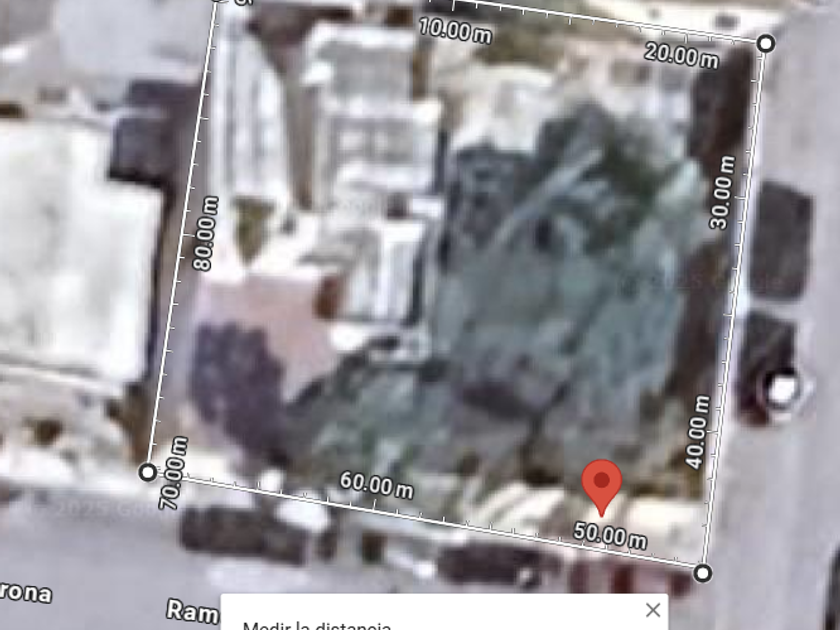840x630 pixels.
Task: Open the red location pin marker
Action: [x=602, y=485]
